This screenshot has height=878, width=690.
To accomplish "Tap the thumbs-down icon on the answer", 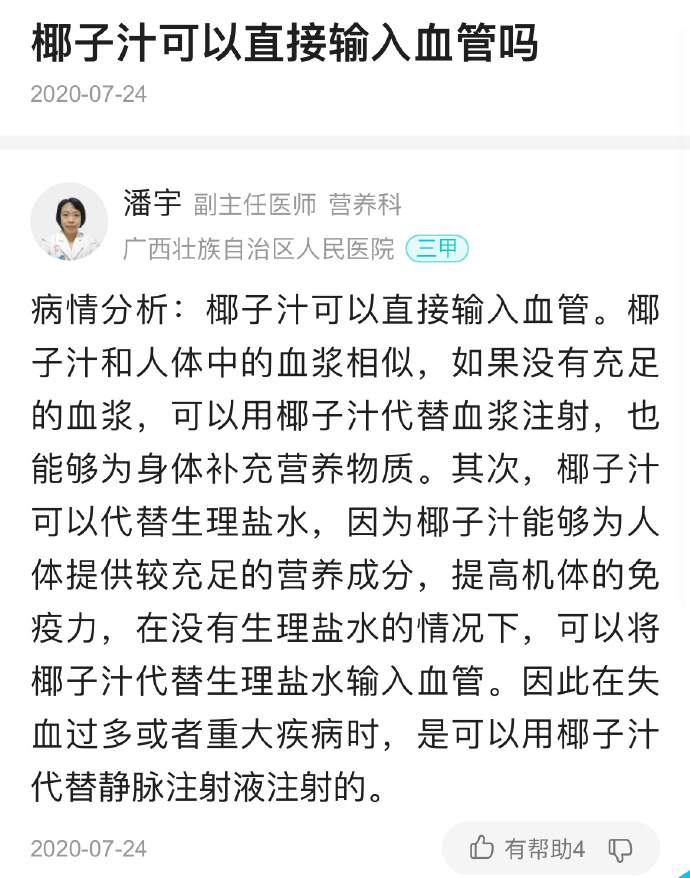I will [621, 850].
